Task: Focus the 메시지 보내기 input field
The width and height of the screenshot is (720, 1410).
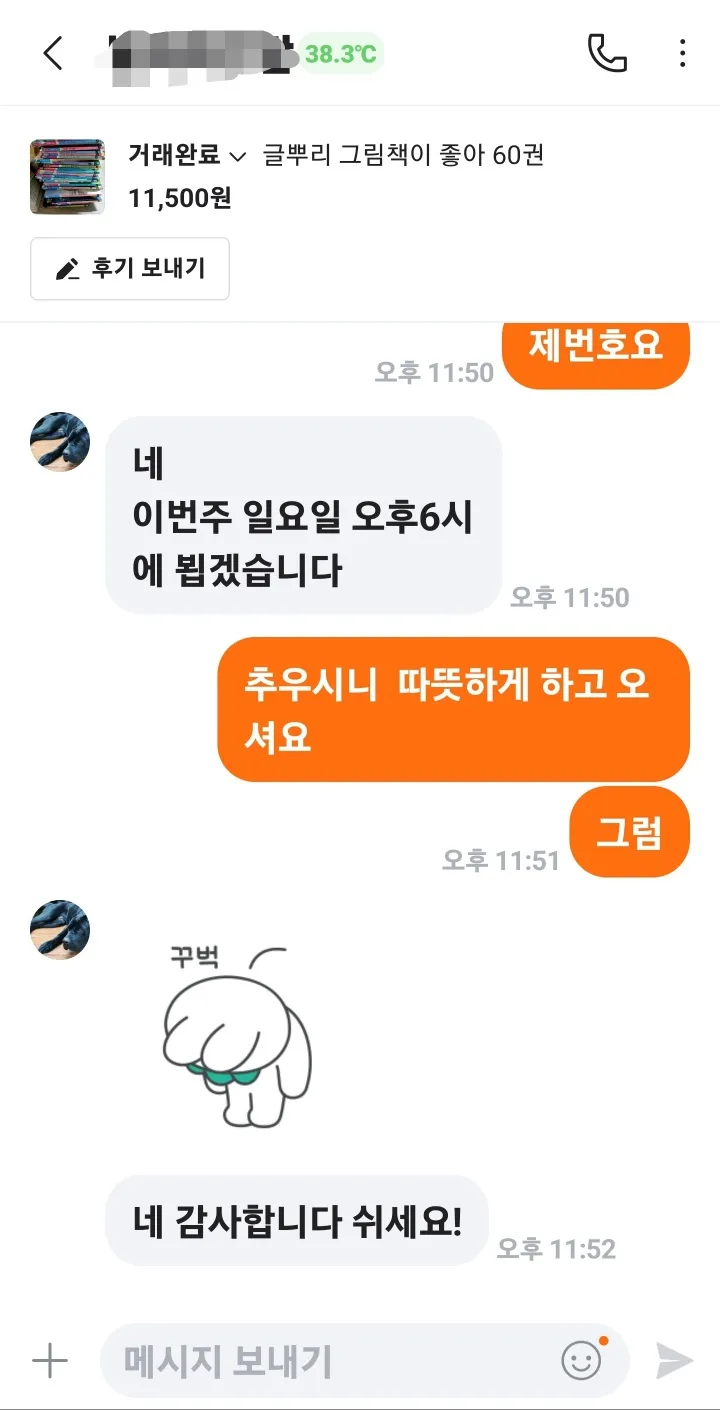Action: click(x=330, y=1361)
